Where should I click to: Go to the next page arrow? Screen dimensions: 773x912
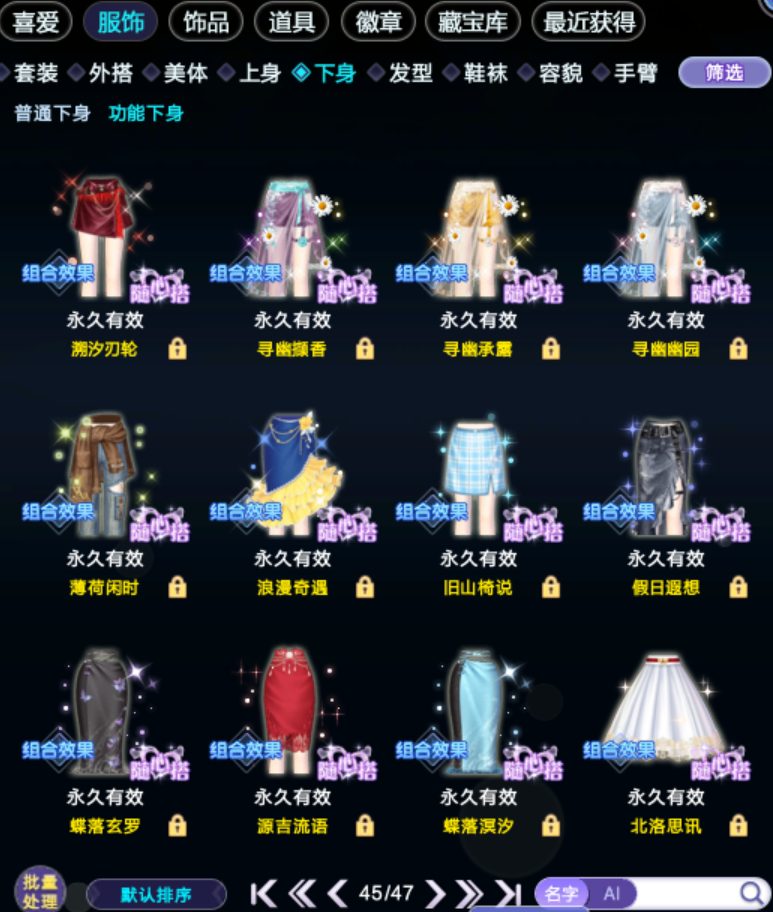click(x=435, y=893)
